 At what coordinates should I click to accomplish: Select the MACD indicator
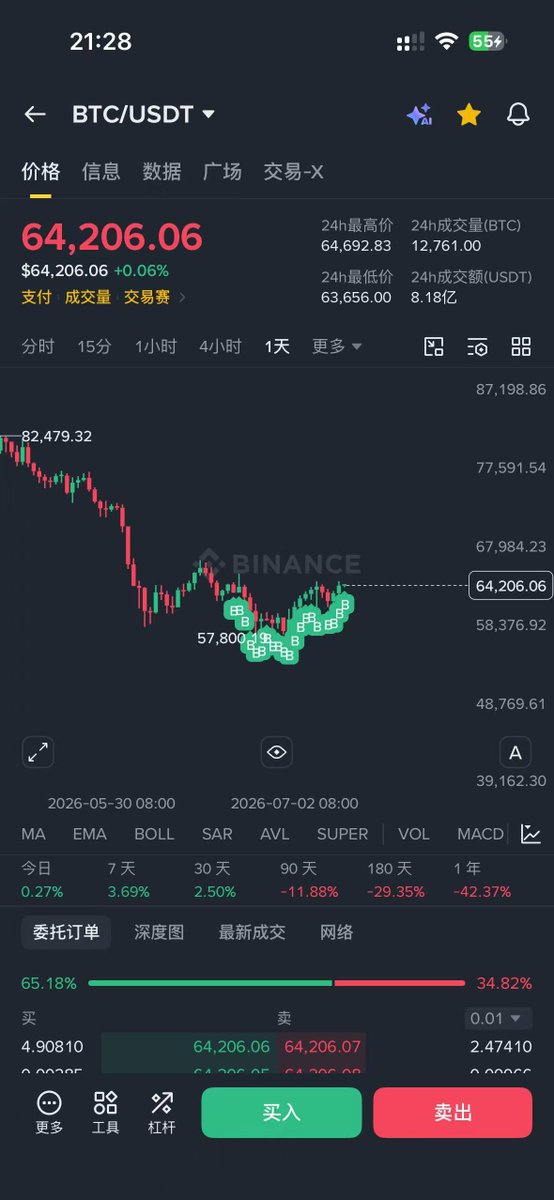pos(480,834)
